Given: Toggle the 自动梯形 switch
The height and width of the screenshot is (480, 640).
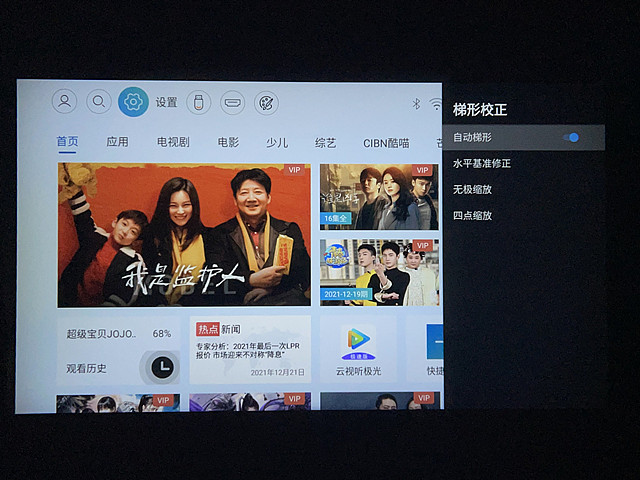Looking at the screenshot, I should pyautogui.click(x=572, y=137).
